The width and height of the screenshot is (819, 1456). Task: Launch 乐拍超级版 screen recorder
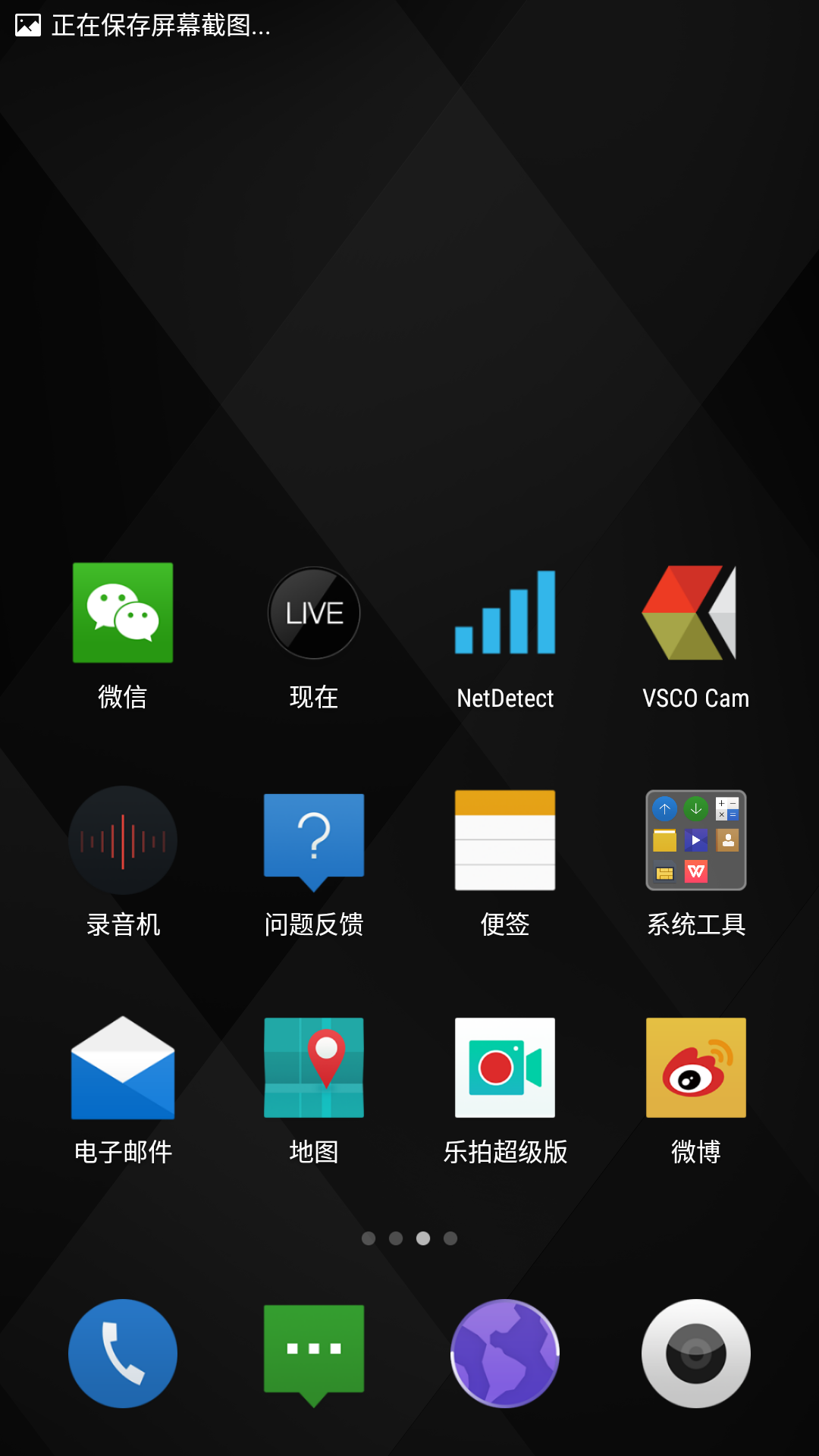click(x=505, y=1068)
